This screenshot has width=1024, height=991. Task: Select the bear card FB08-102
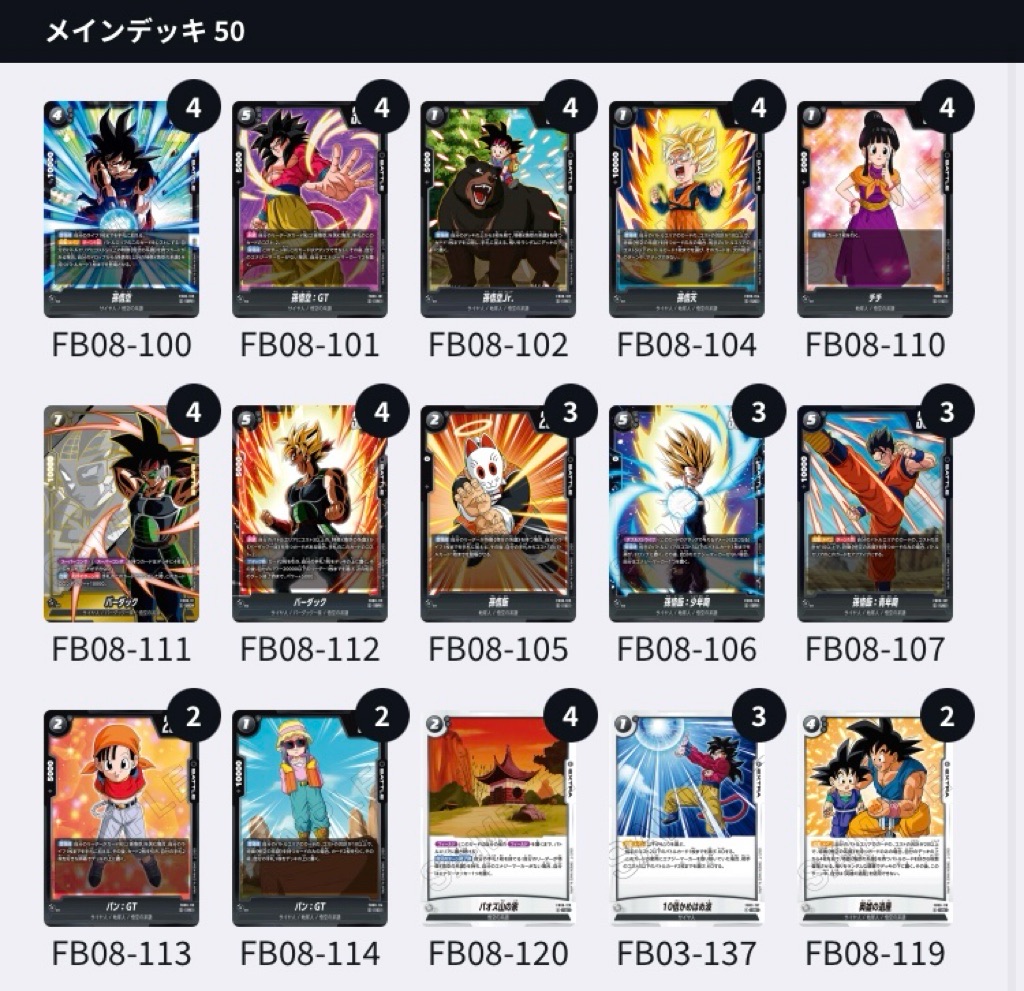coord(497,208)
